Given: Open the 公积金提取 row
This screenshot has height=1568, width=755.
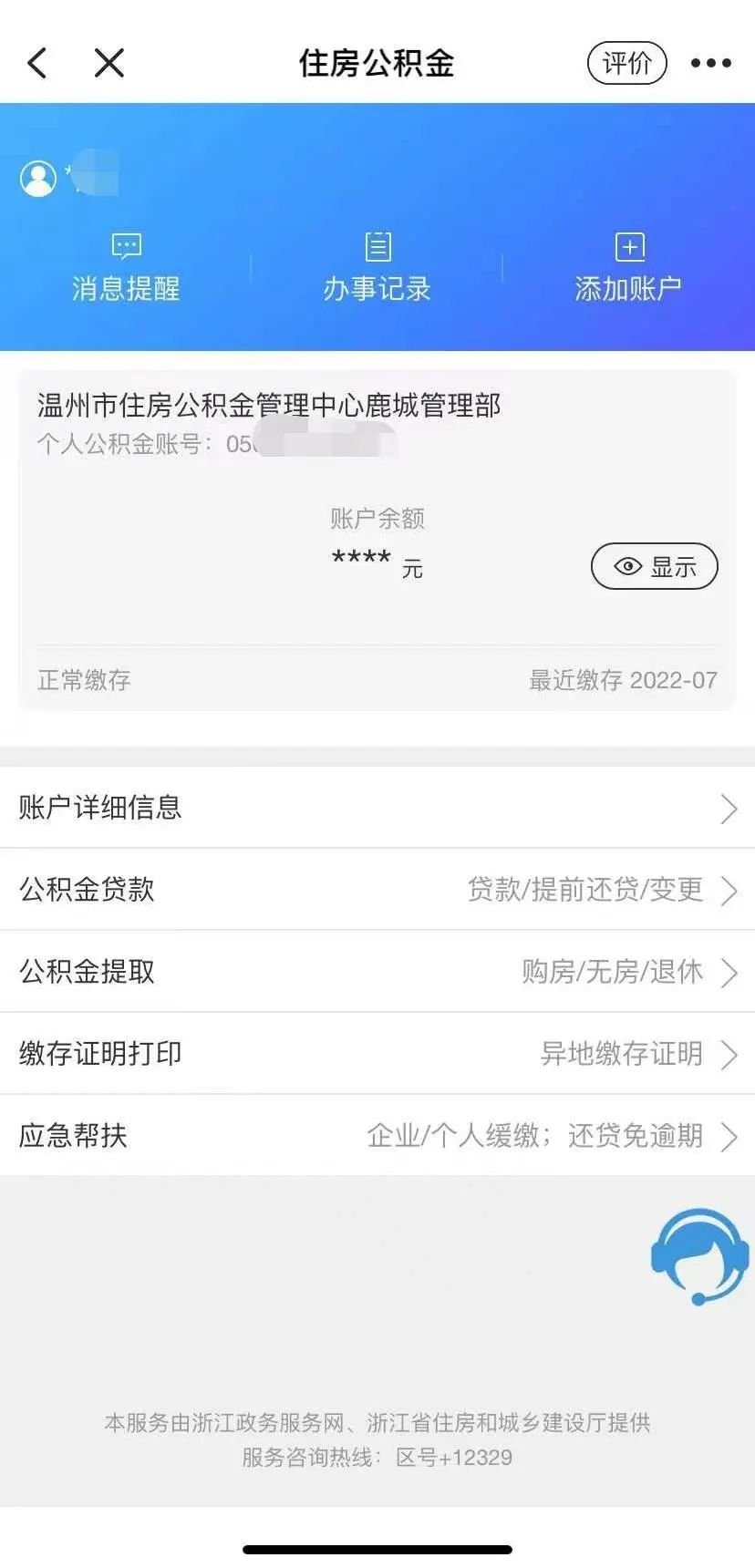Looking at the screenshot, I should [x=377, y=972].
